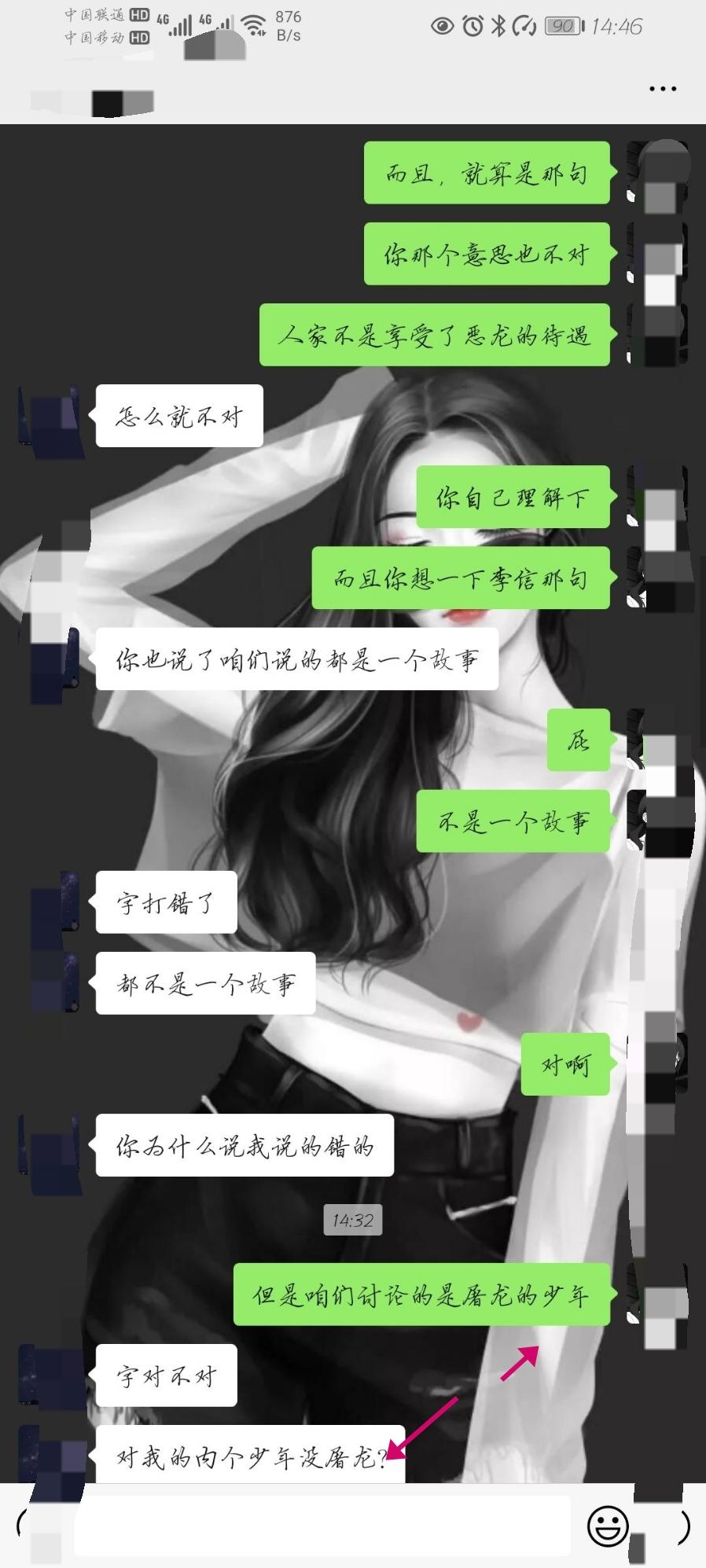Tap the Bluetooth status icon
Viewport: 706px width, 1568px height.
497,26
